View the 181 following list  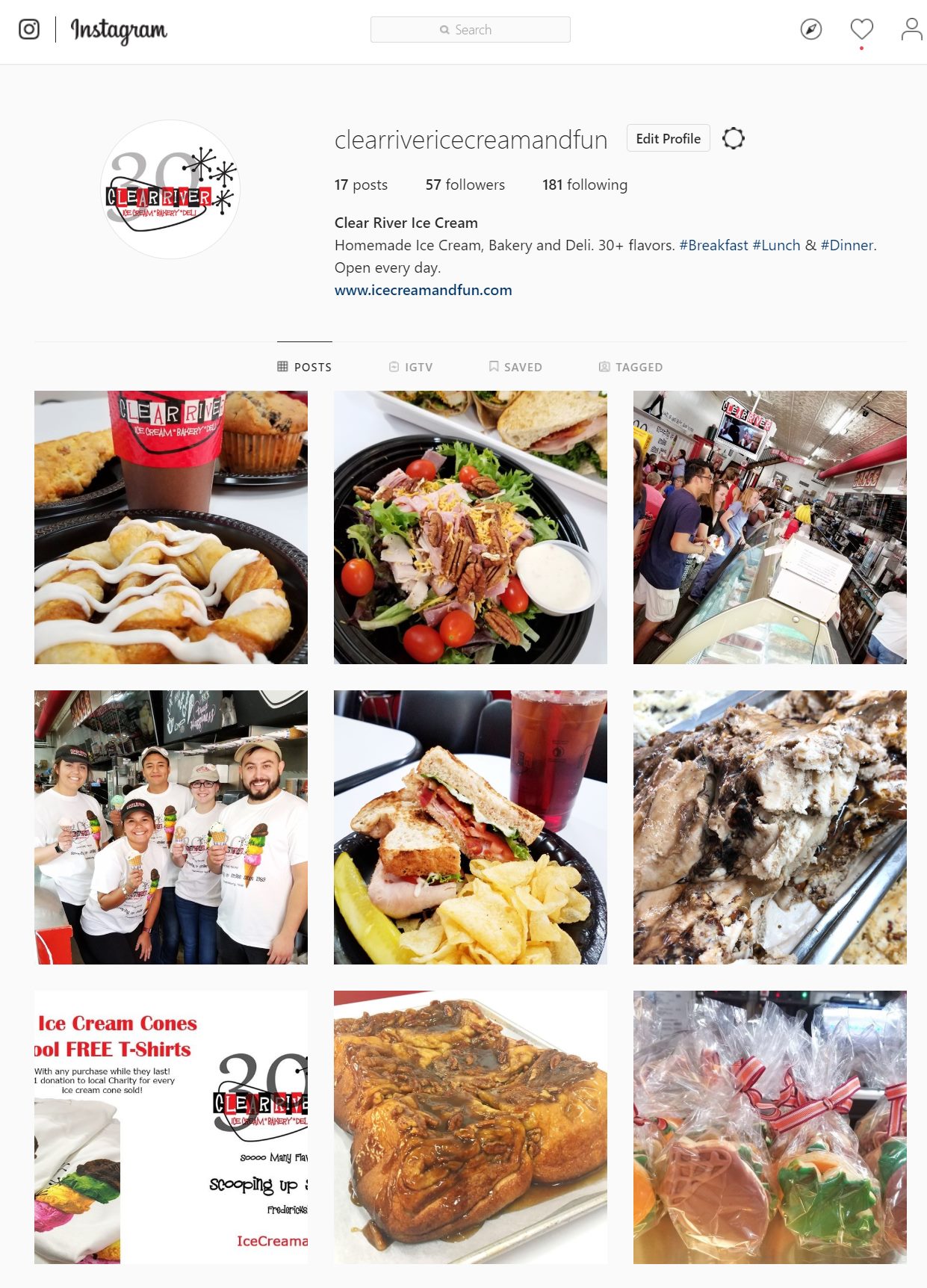click(x=584, y=185)
